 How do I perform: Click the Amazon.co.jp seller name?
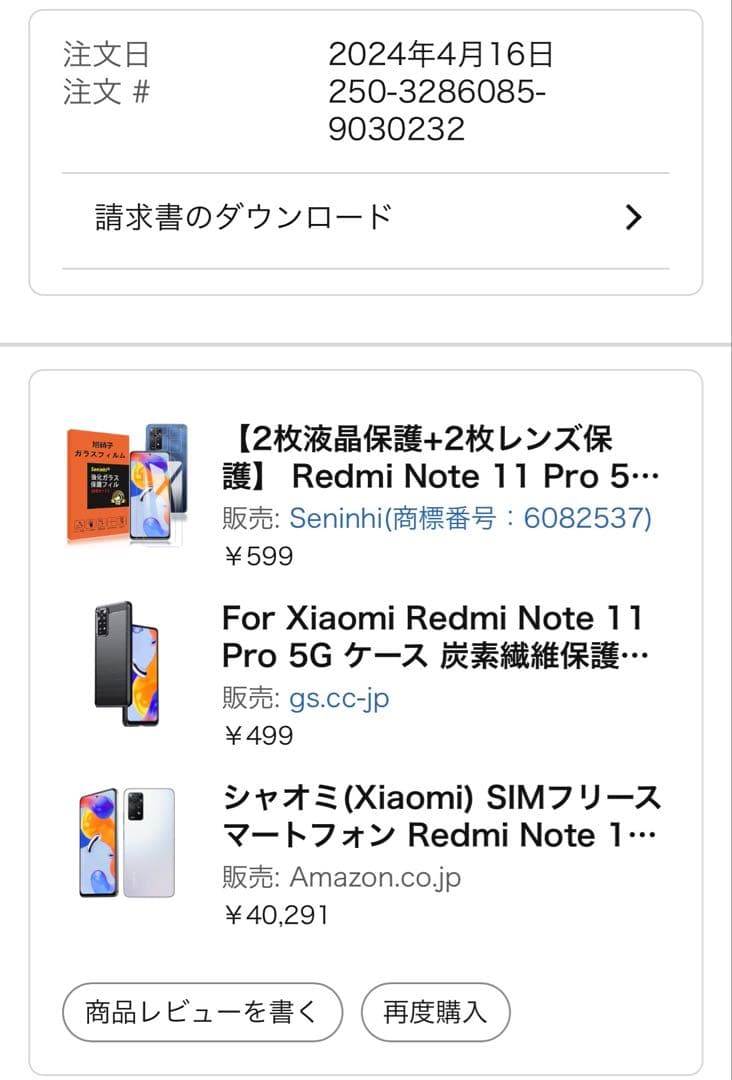(372, 877)
